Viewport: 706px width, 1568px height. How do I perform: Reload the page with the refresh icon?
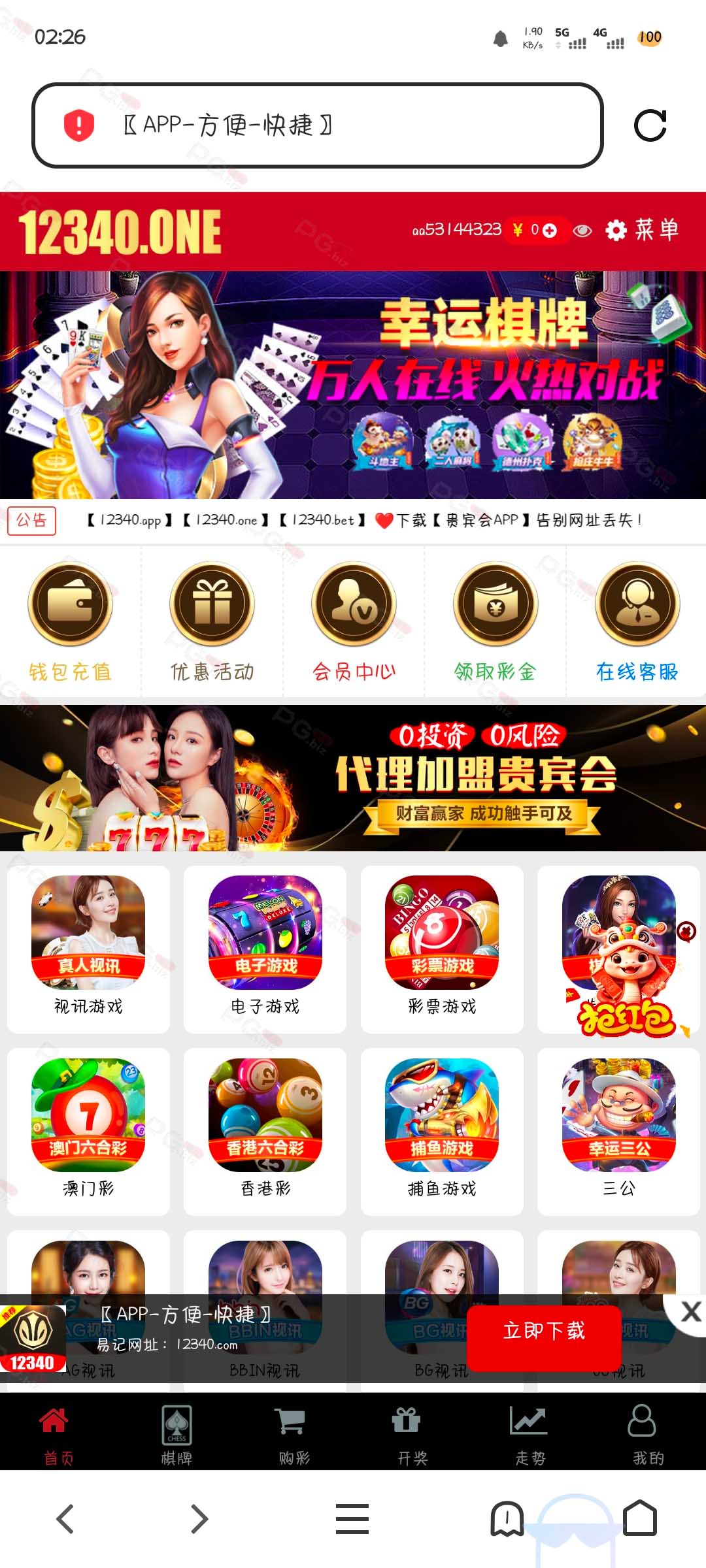650,125
